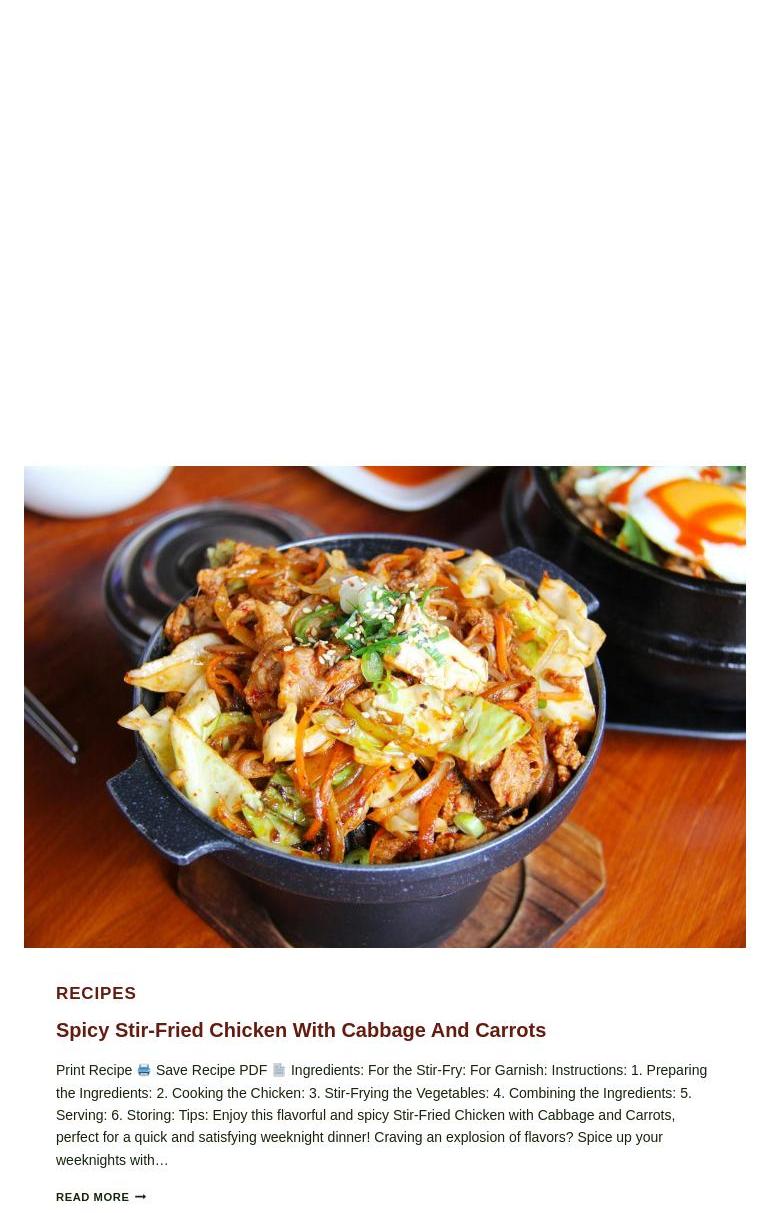Open the stir-fried chicken recipe photo
The height and width of the screenshot is (1213, 770).
[x=385, y=706]
